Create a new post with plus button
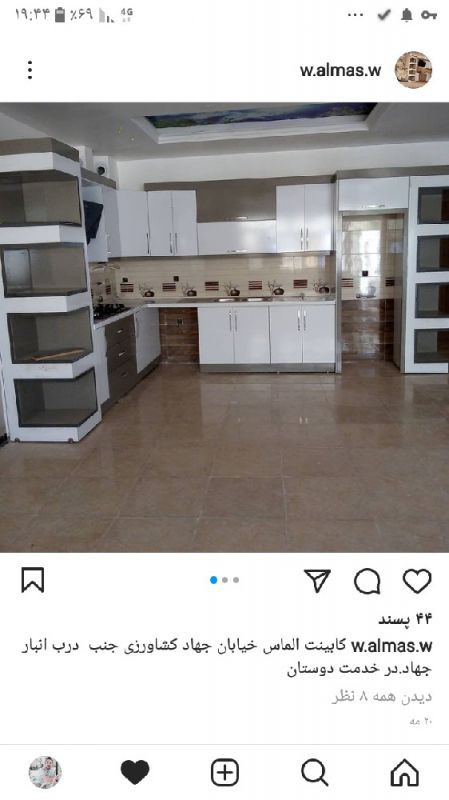449x800 pixels. 225,772
